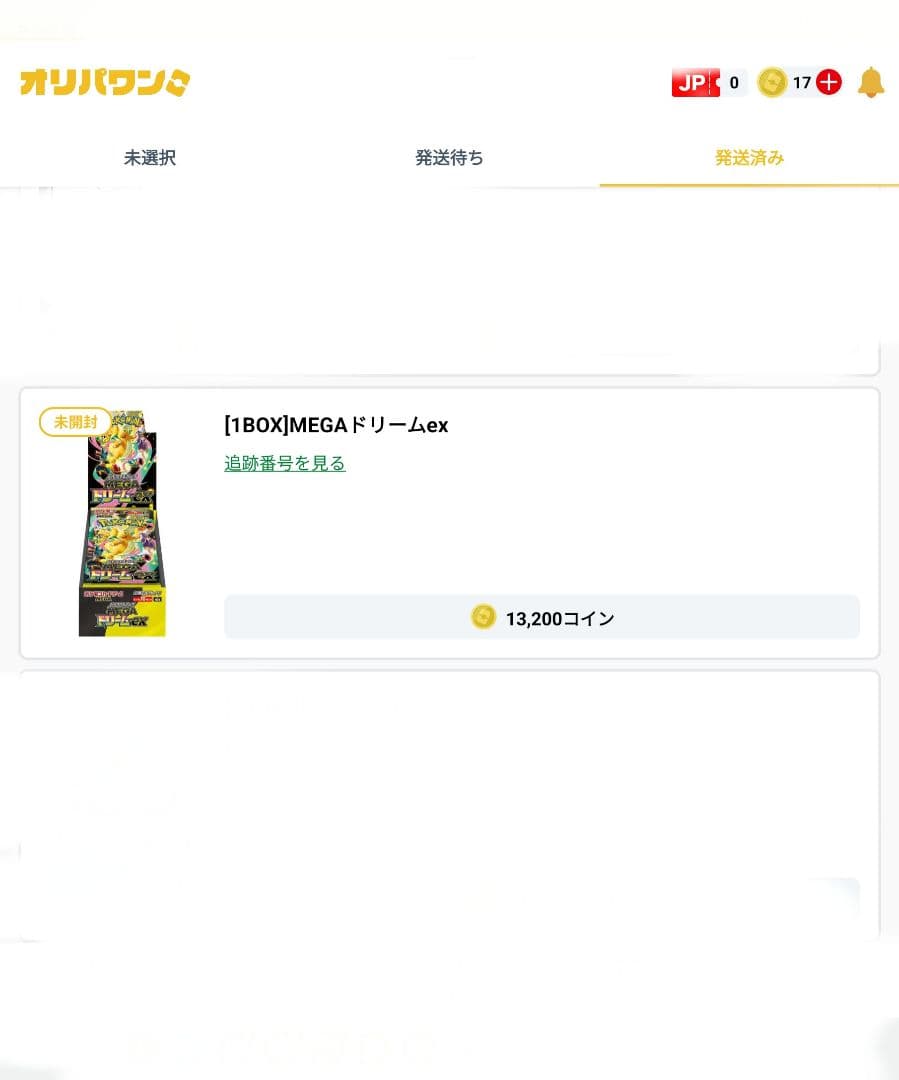This screenshot has width=899, height=1080.
Task: Click the partially visible card above the item
Action: point(449,280)
